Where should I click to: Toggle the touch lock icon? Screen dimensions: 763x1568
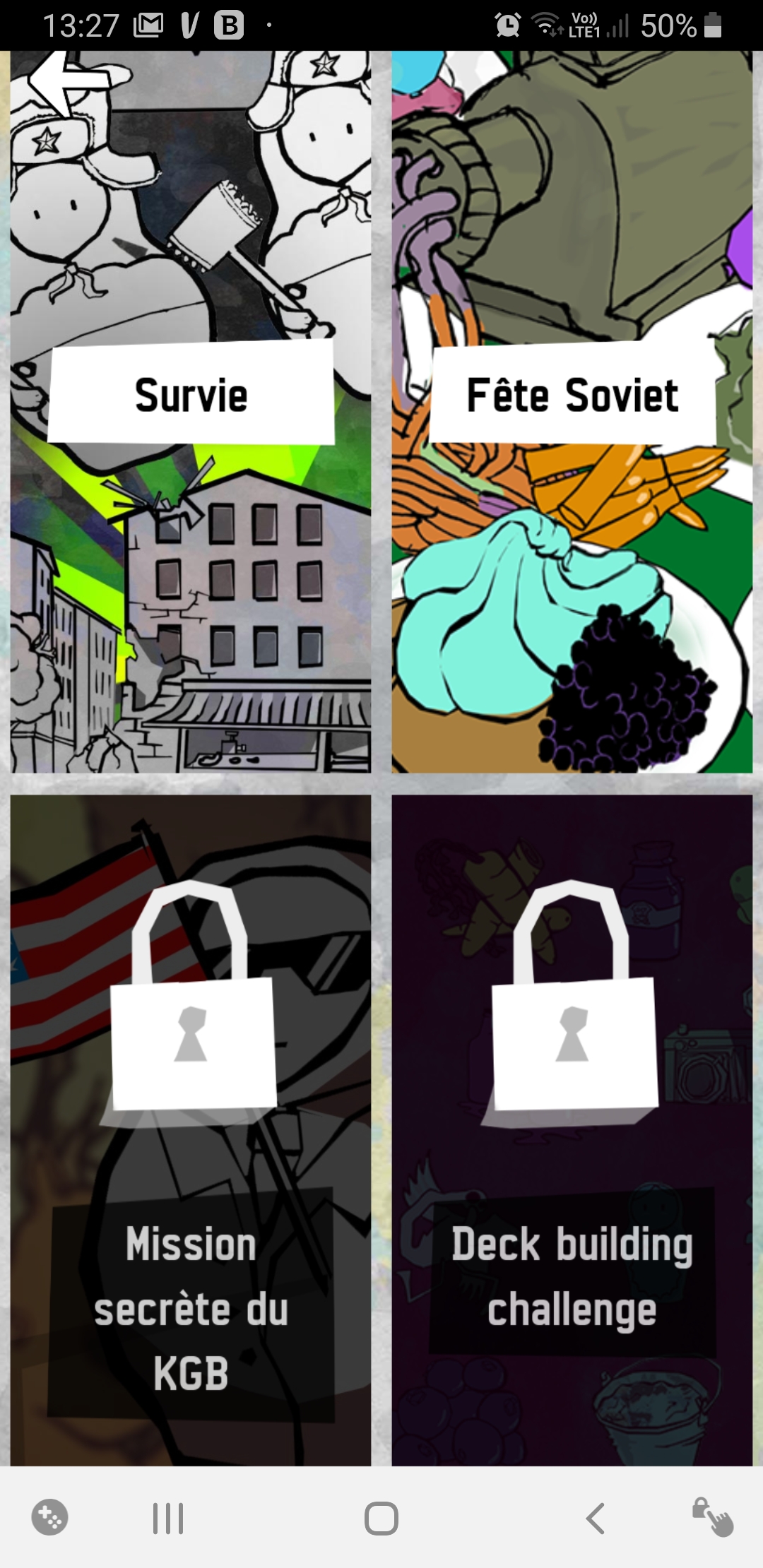tap(712, 1517)
